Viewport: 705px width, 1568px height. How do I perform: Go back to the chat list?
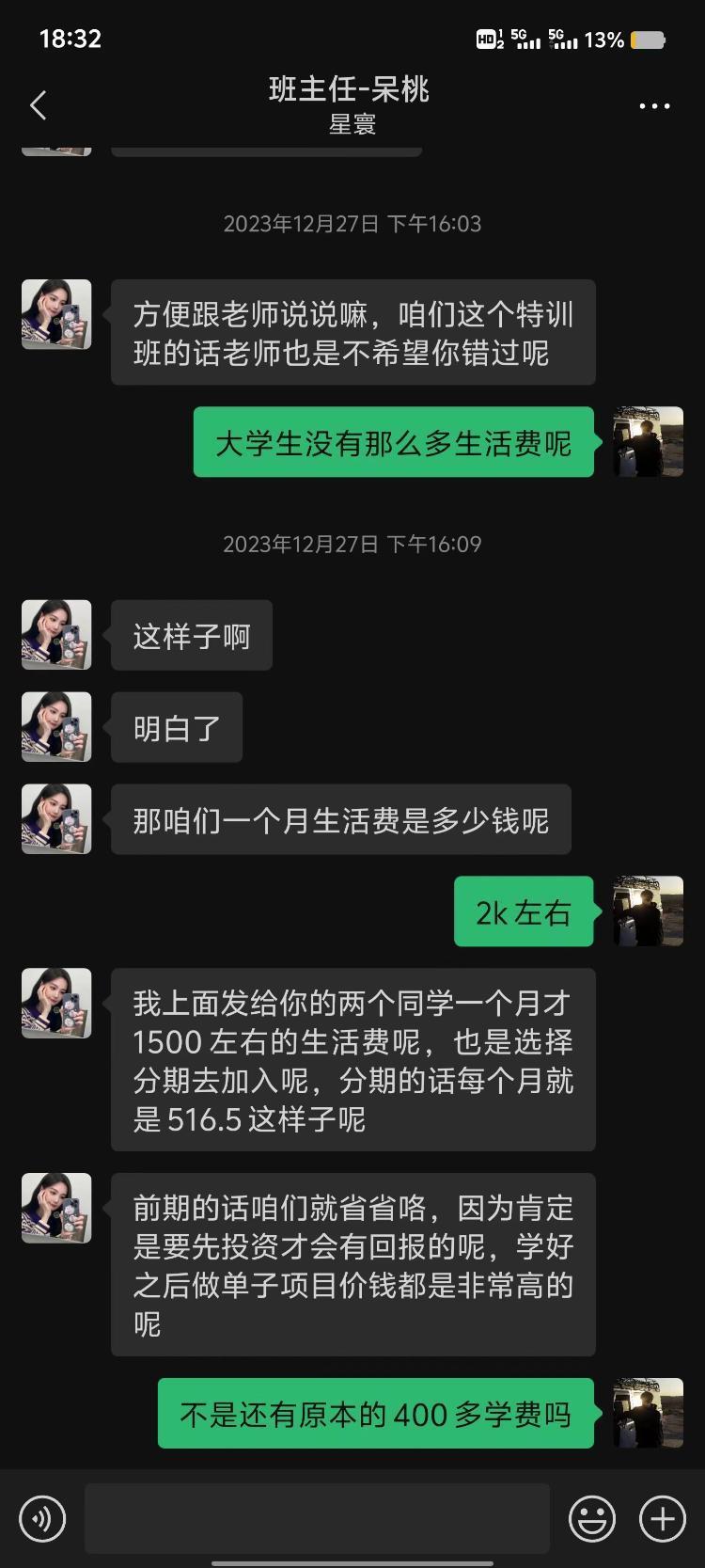point(38,105)
